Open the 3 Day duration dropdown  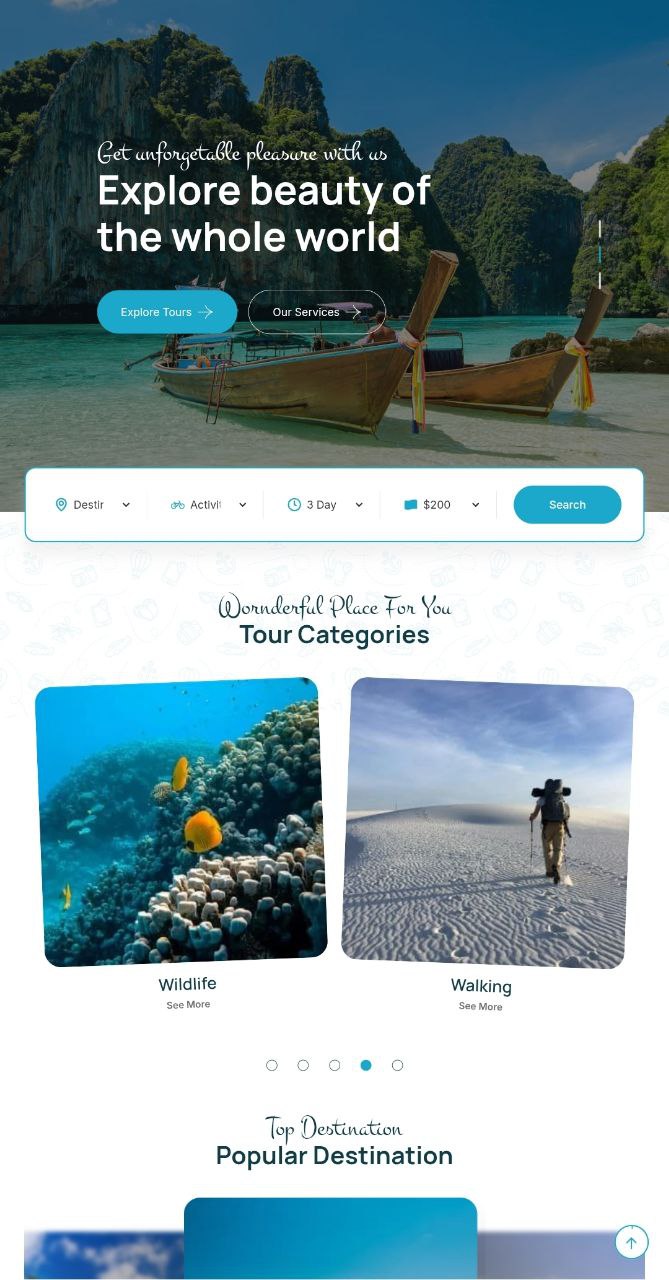(325, 505)
